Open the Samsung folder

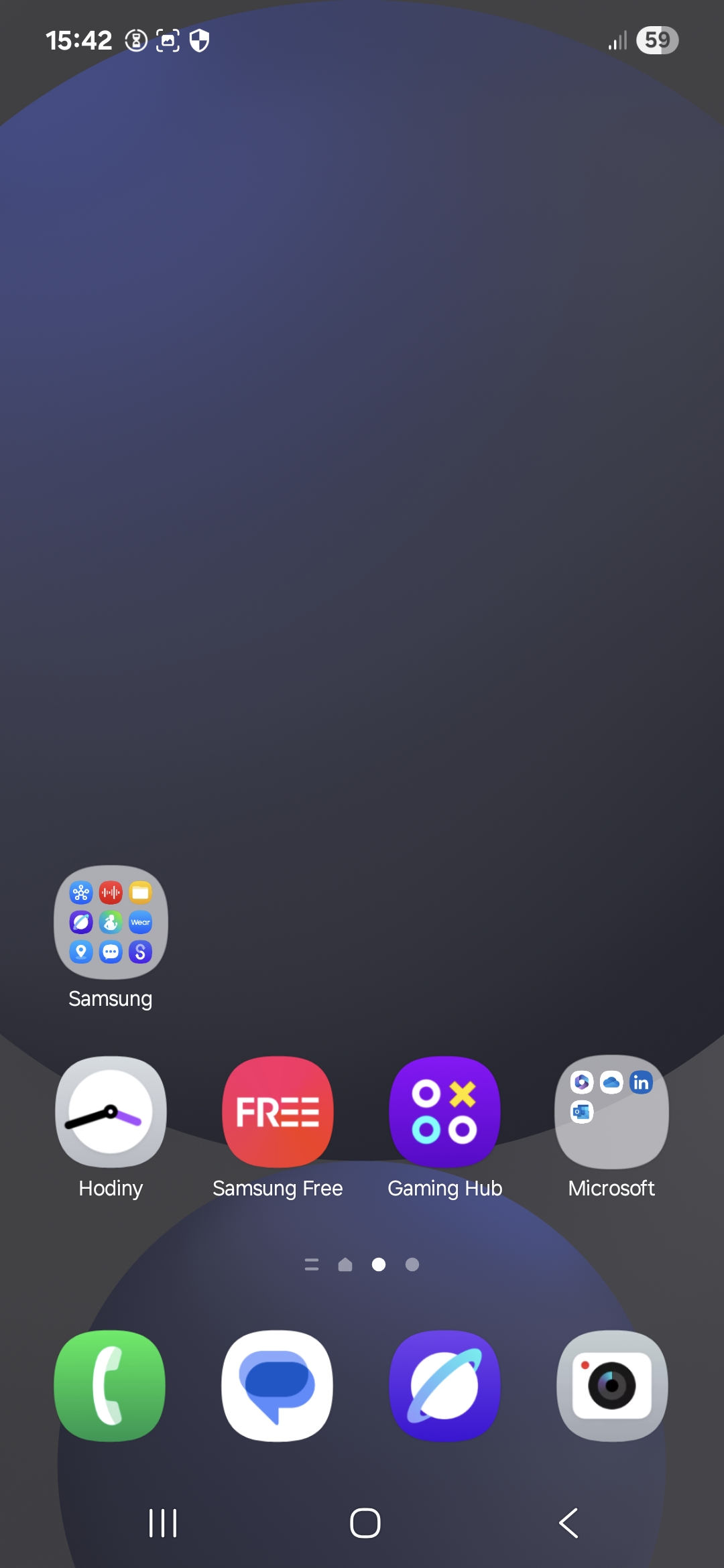(x=111, y=923)
